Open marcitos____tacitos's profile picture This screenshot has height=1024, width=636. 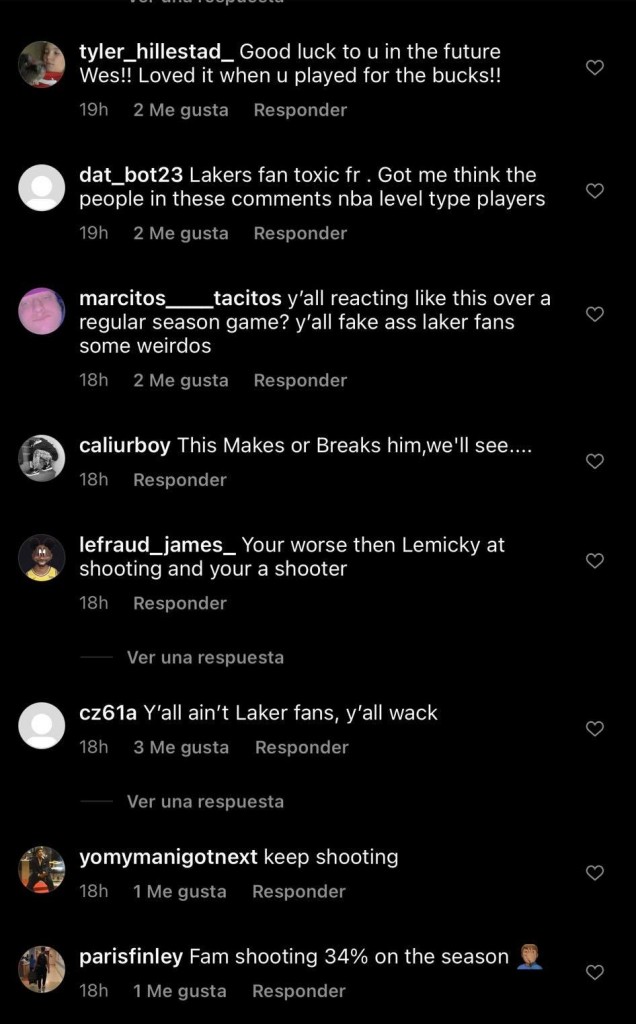click(x=42, y=311)
